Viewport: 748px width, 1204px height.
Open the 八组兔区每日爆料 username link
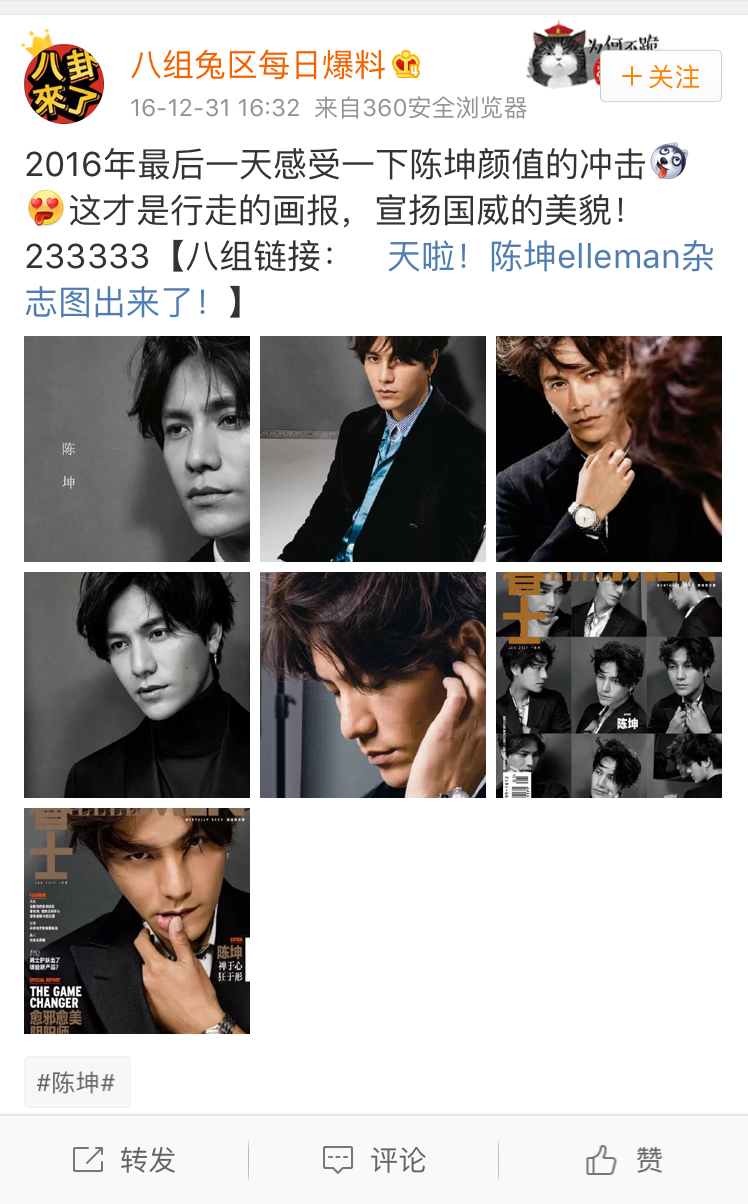(258, 65)
